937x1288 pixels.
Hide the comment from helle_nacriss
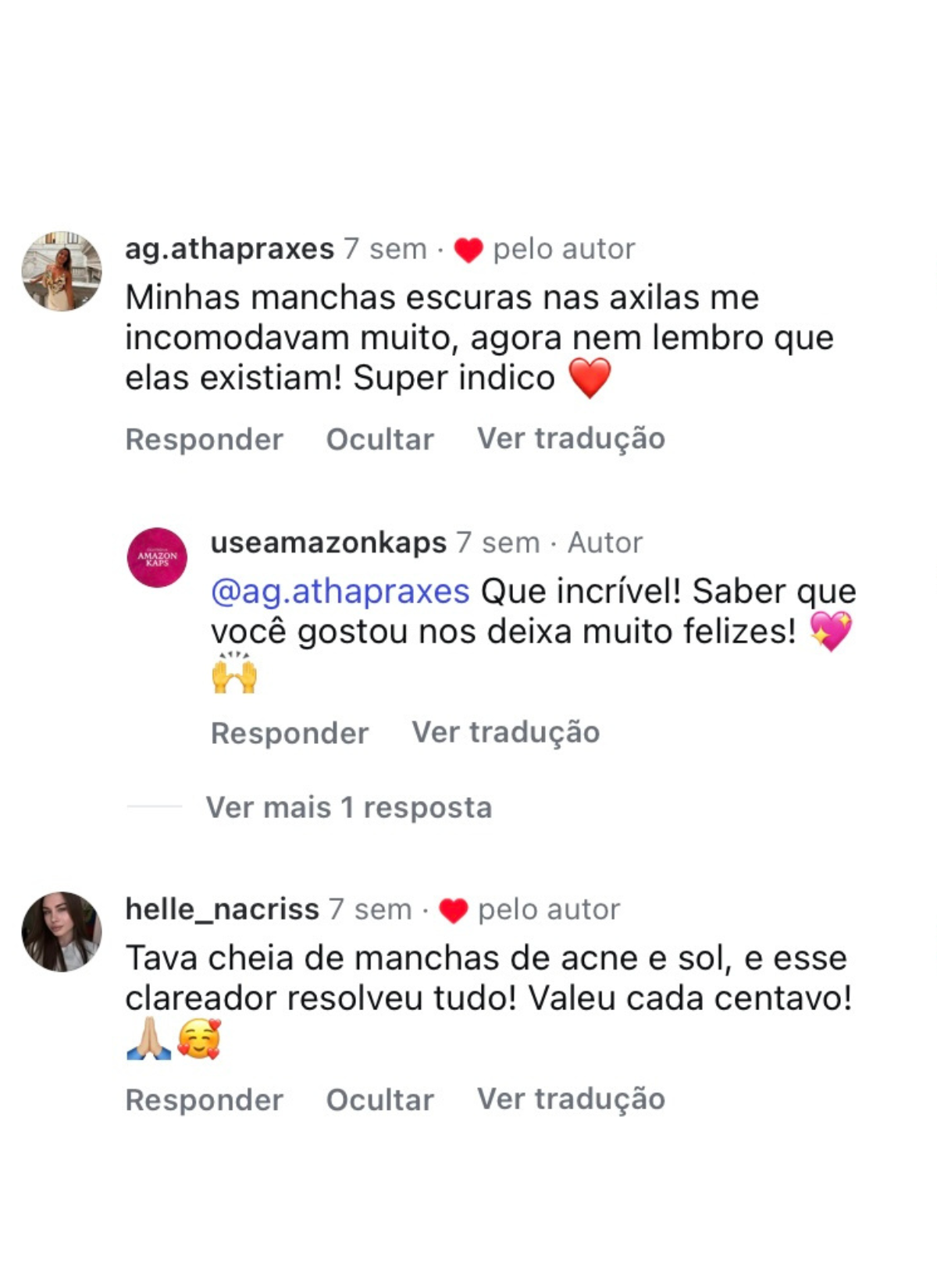(379, 1100)
